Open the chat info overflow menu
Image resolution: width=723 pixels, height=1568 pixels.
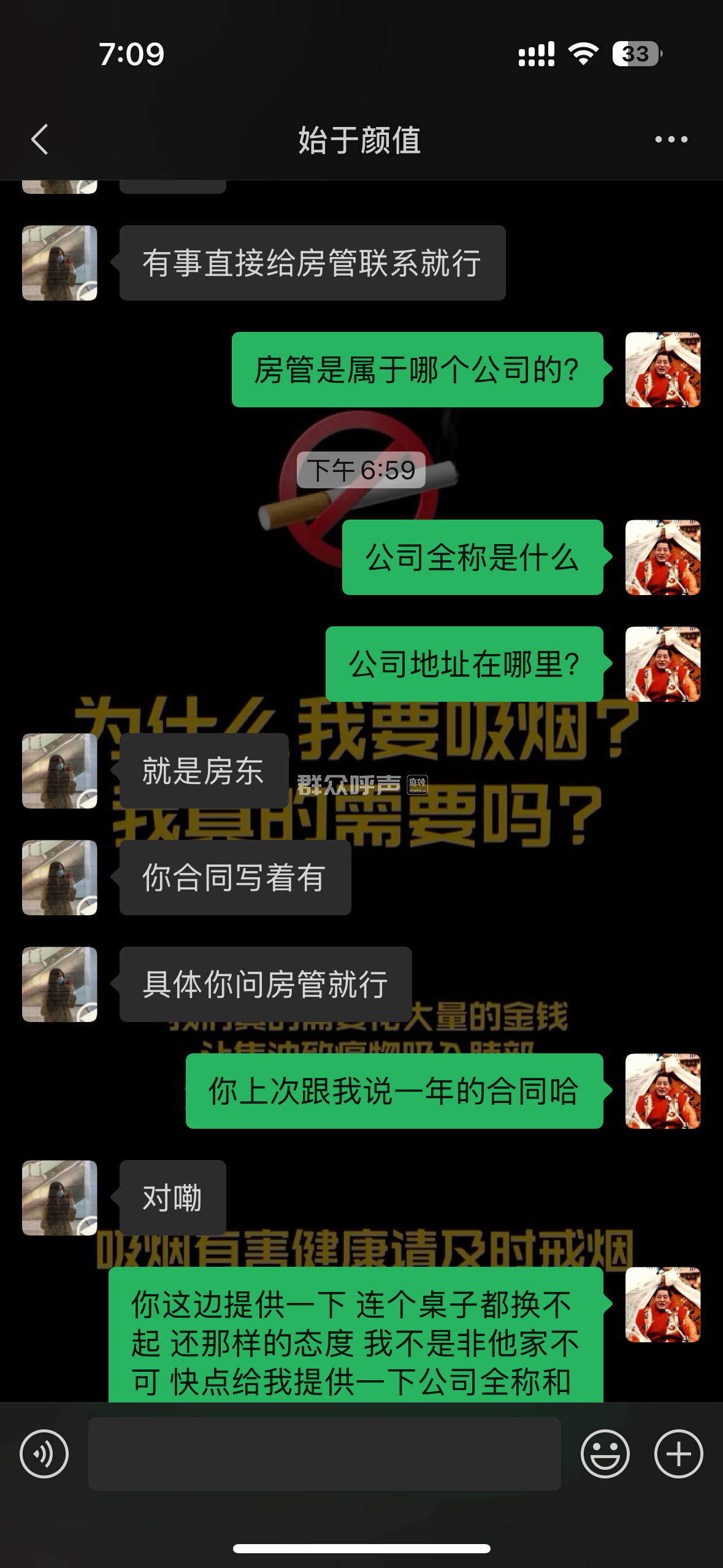coord(671,139)
